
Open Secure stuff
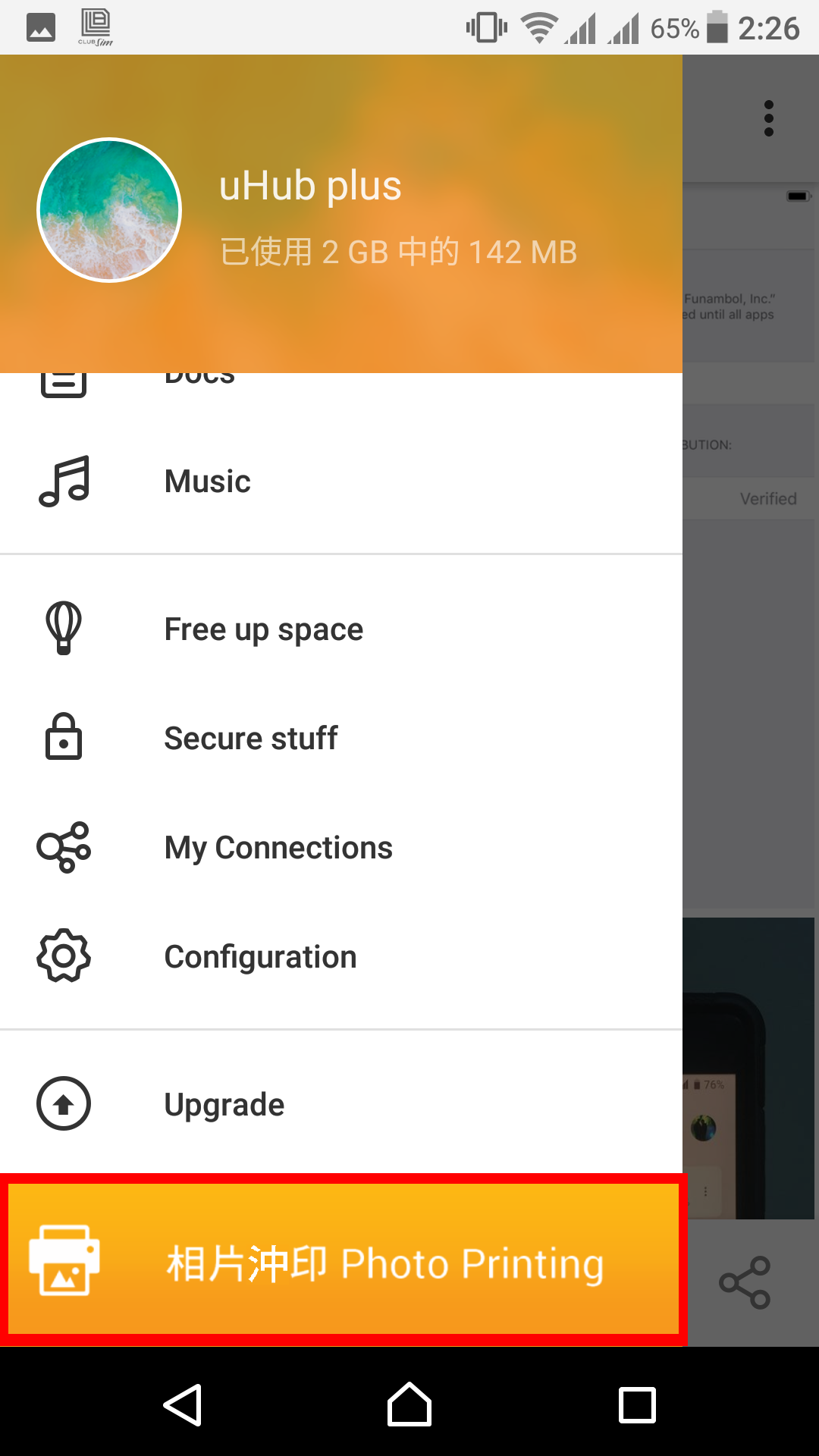(250, 739)
